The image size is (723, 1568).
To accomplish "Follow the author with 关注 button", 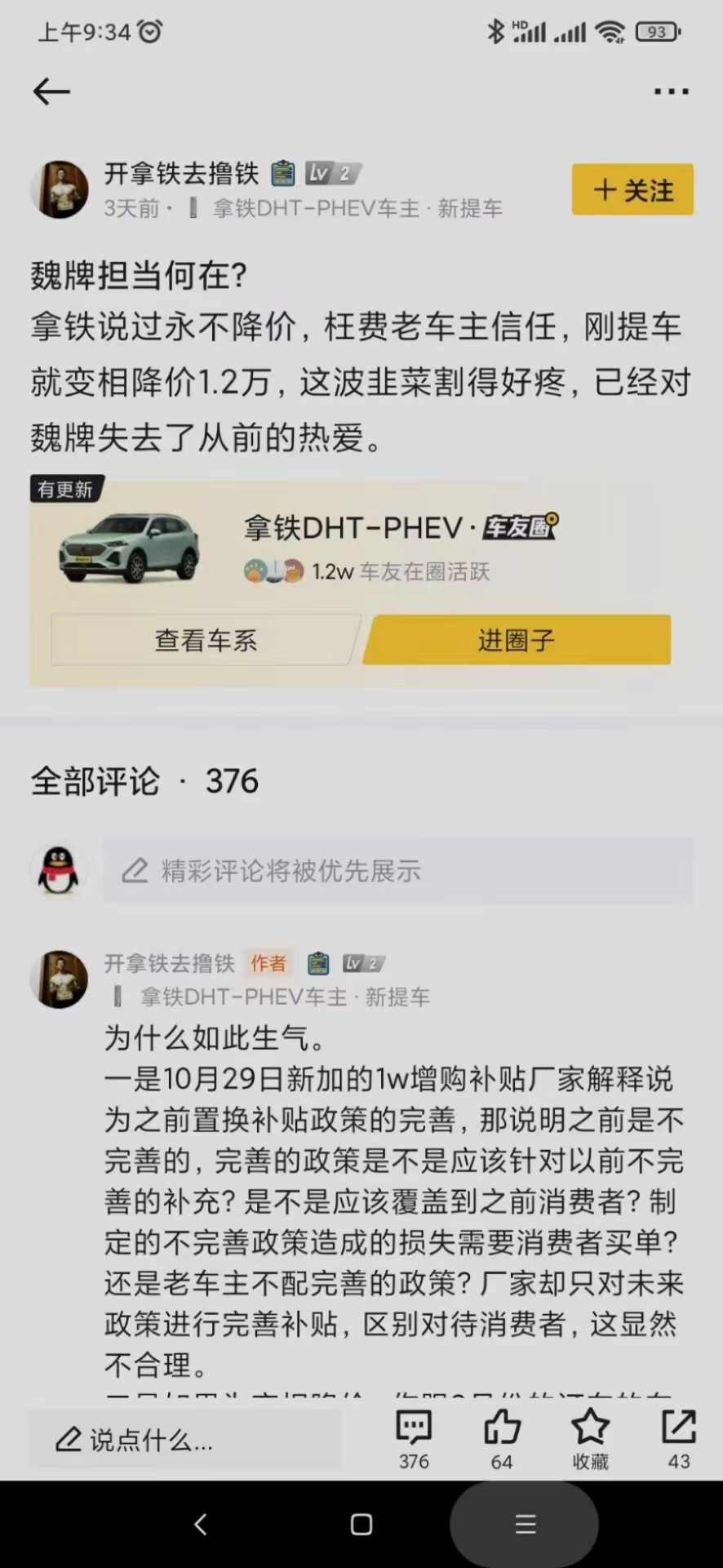I will pyautogui.click(x=632, y=189).
